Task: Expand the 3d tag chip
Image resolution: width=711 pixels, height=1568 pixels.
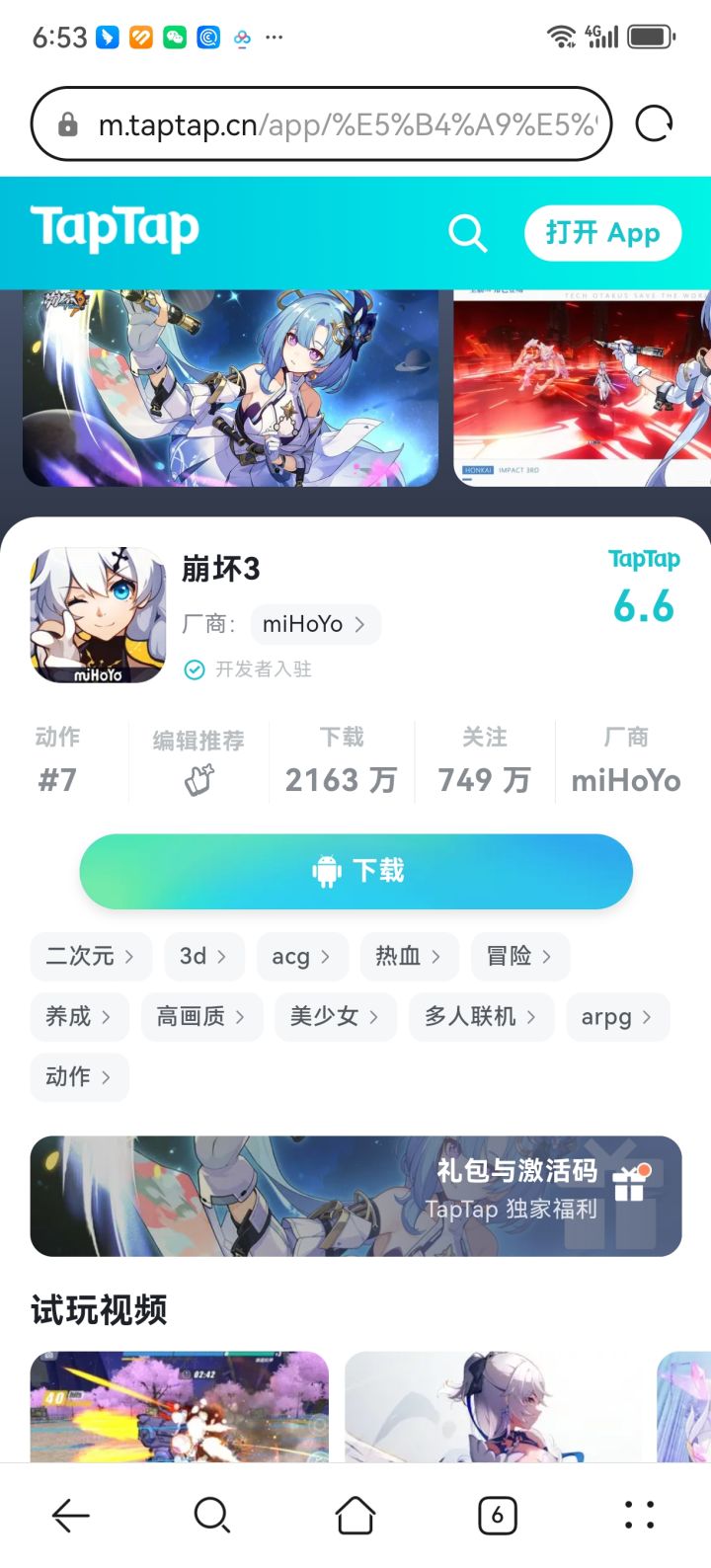Action: (203, 956)
